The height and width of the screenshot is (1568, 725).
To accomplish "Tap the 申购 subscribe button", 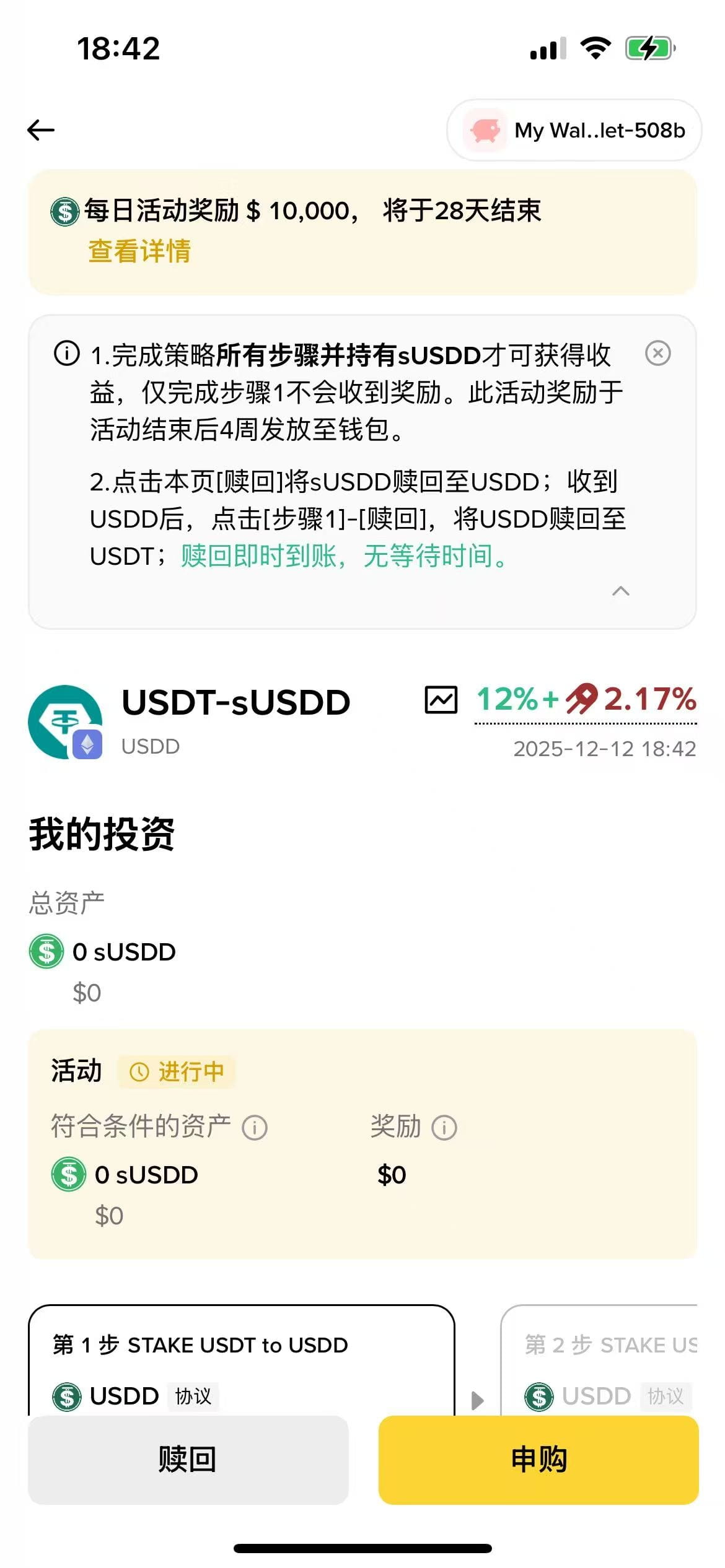I will tap(538, 1459).
